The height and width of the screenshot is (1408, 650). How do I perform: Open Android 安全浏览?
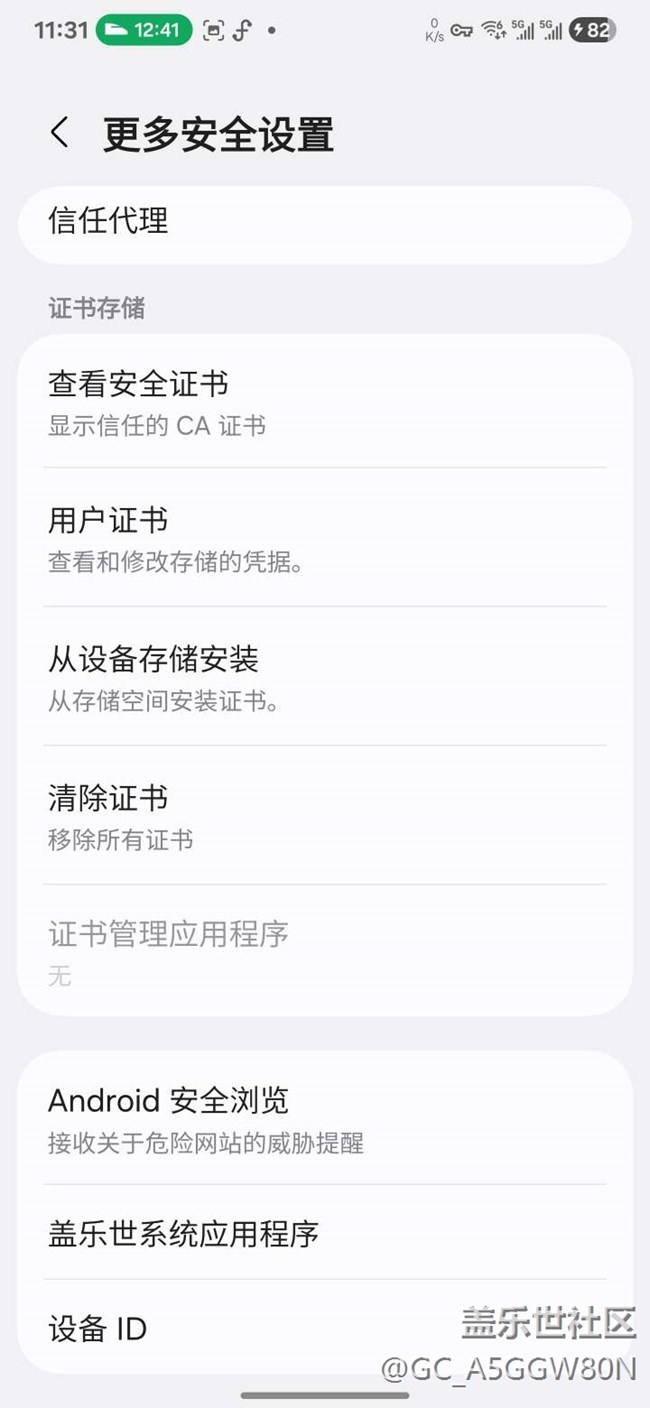coord(324,1118)
